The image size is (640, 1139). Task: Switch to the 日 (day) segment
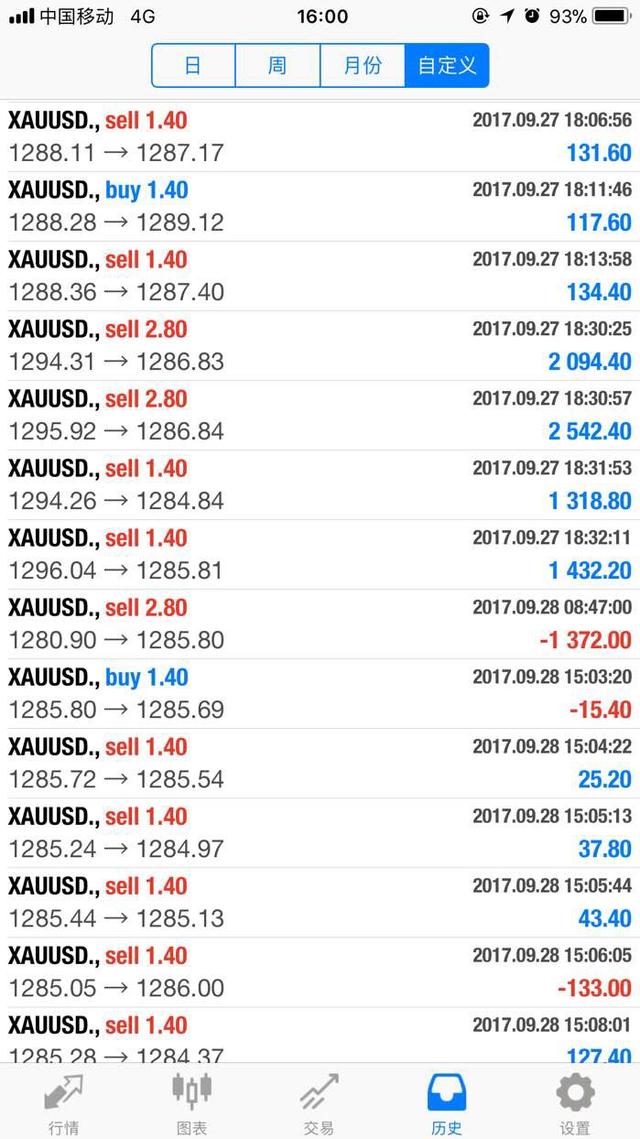193,65
